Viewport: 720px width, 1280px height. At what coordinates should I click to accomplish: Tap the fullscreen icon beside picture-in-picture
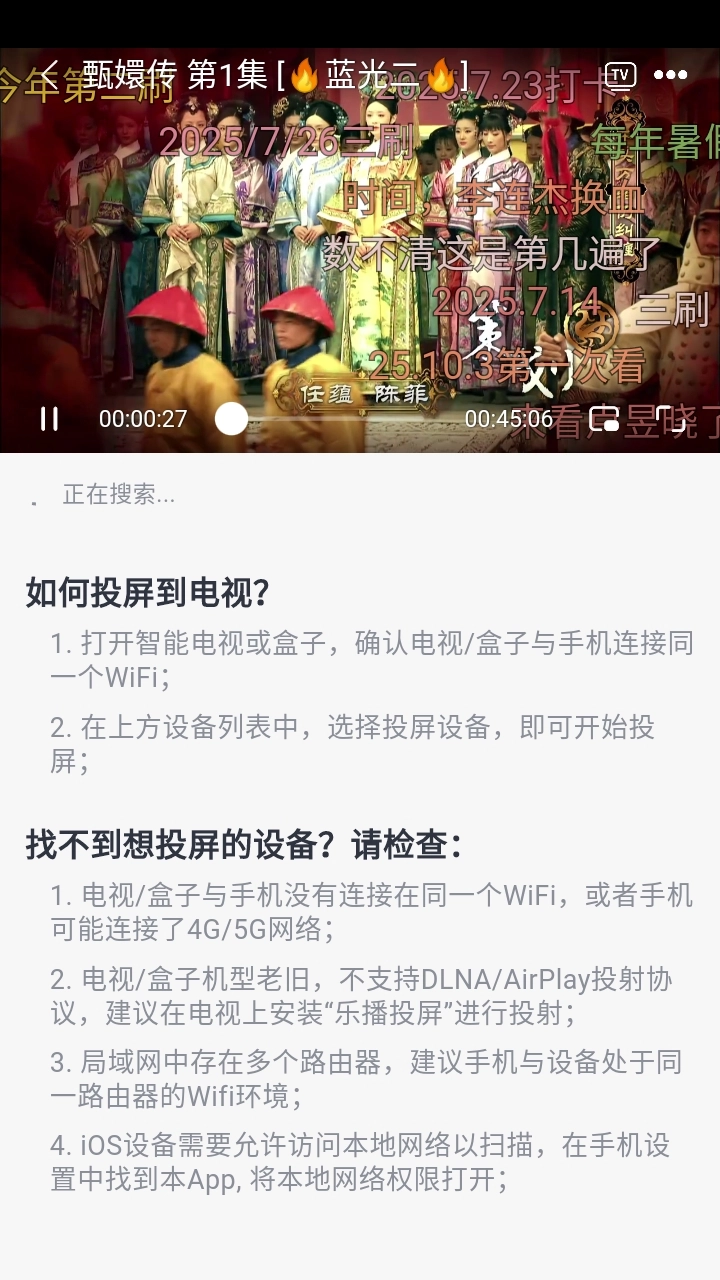671,420
